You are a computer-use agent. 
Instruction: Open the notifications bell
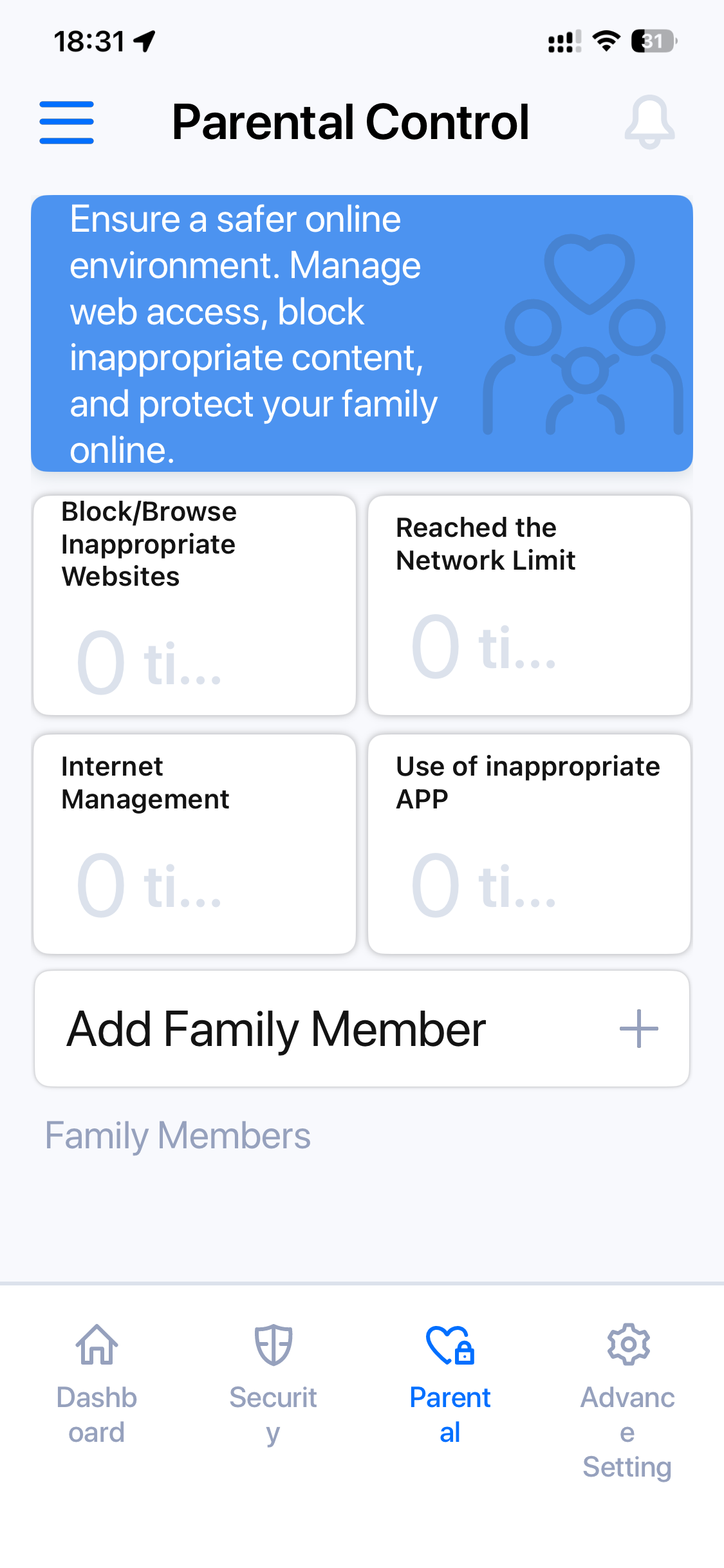click(649, 122)
